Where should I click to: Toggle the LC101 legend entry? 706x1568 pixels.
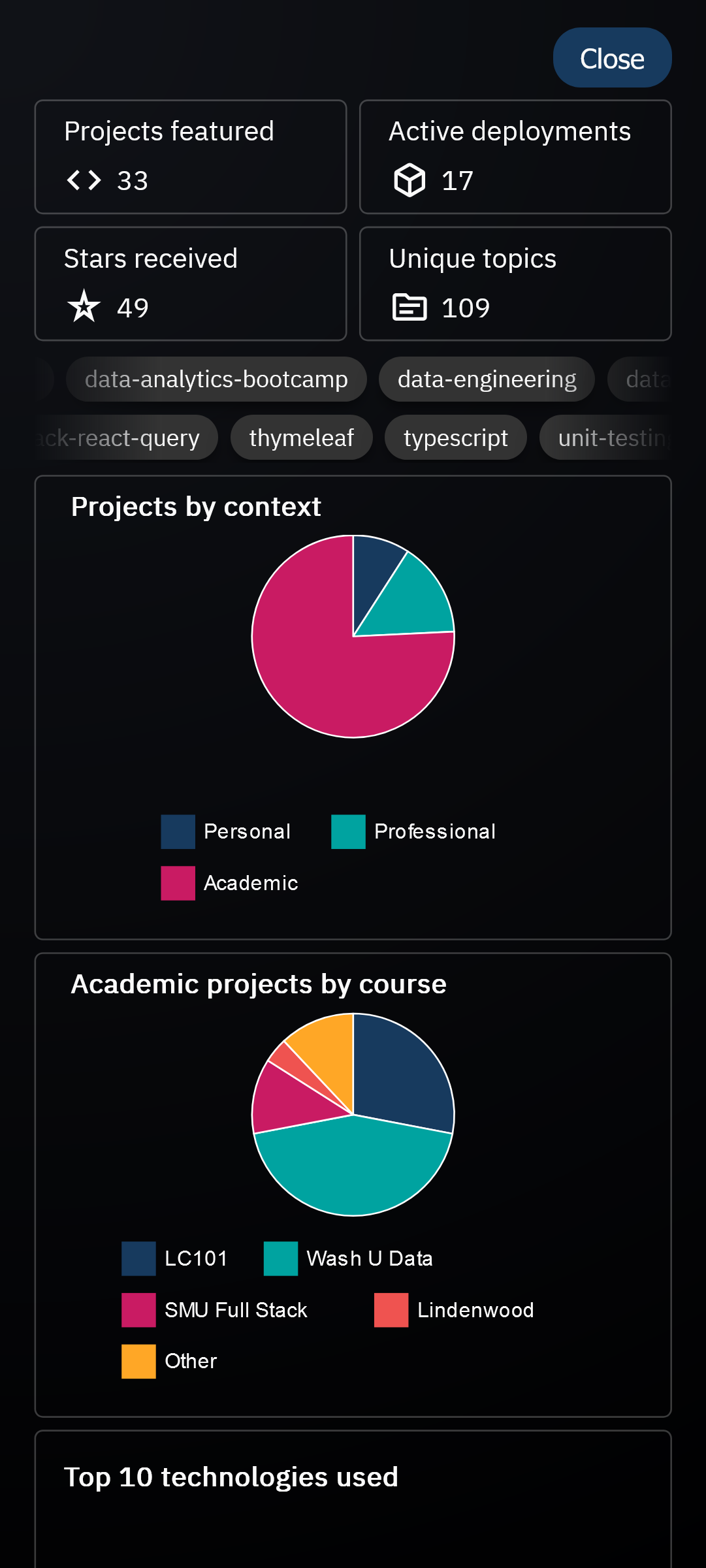(174, 1258)
